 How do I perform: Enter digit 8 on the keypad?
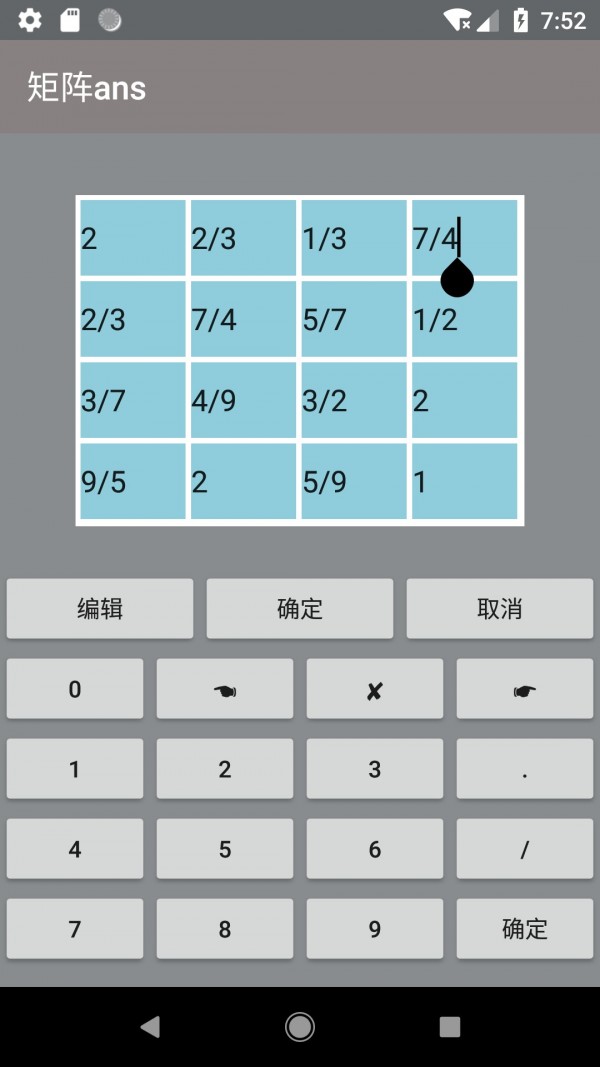225,929
